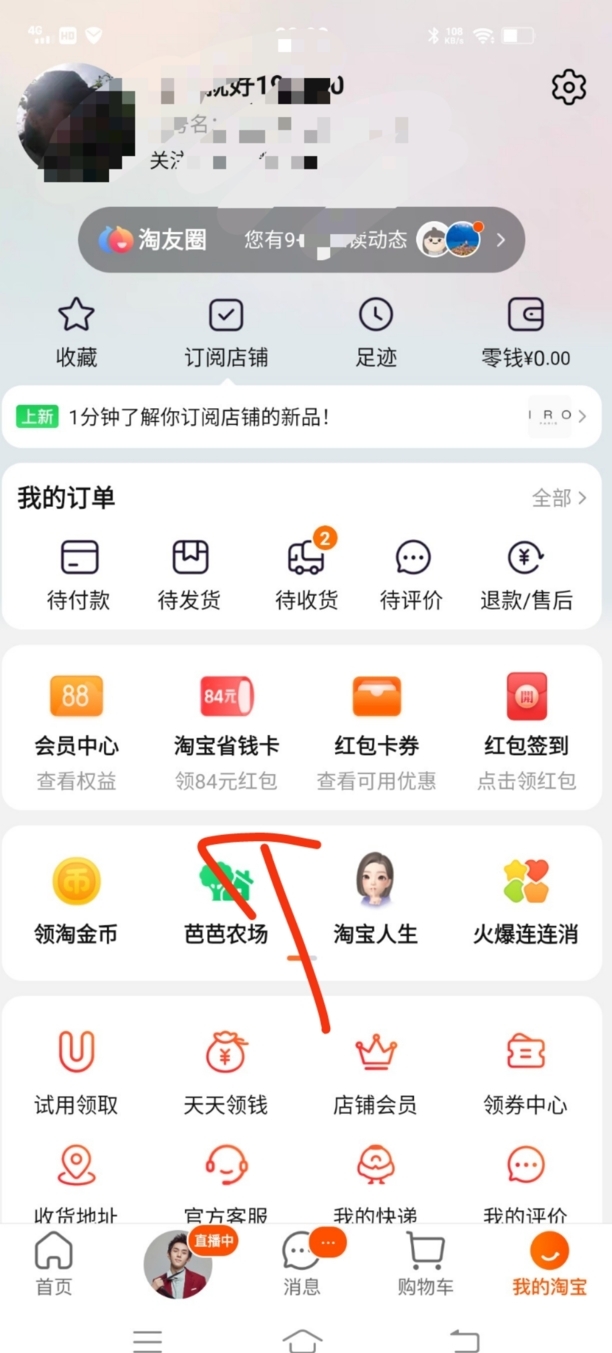
Task: Open the subscribed shops new arrivals banner
Action: [x=301, y=417]
